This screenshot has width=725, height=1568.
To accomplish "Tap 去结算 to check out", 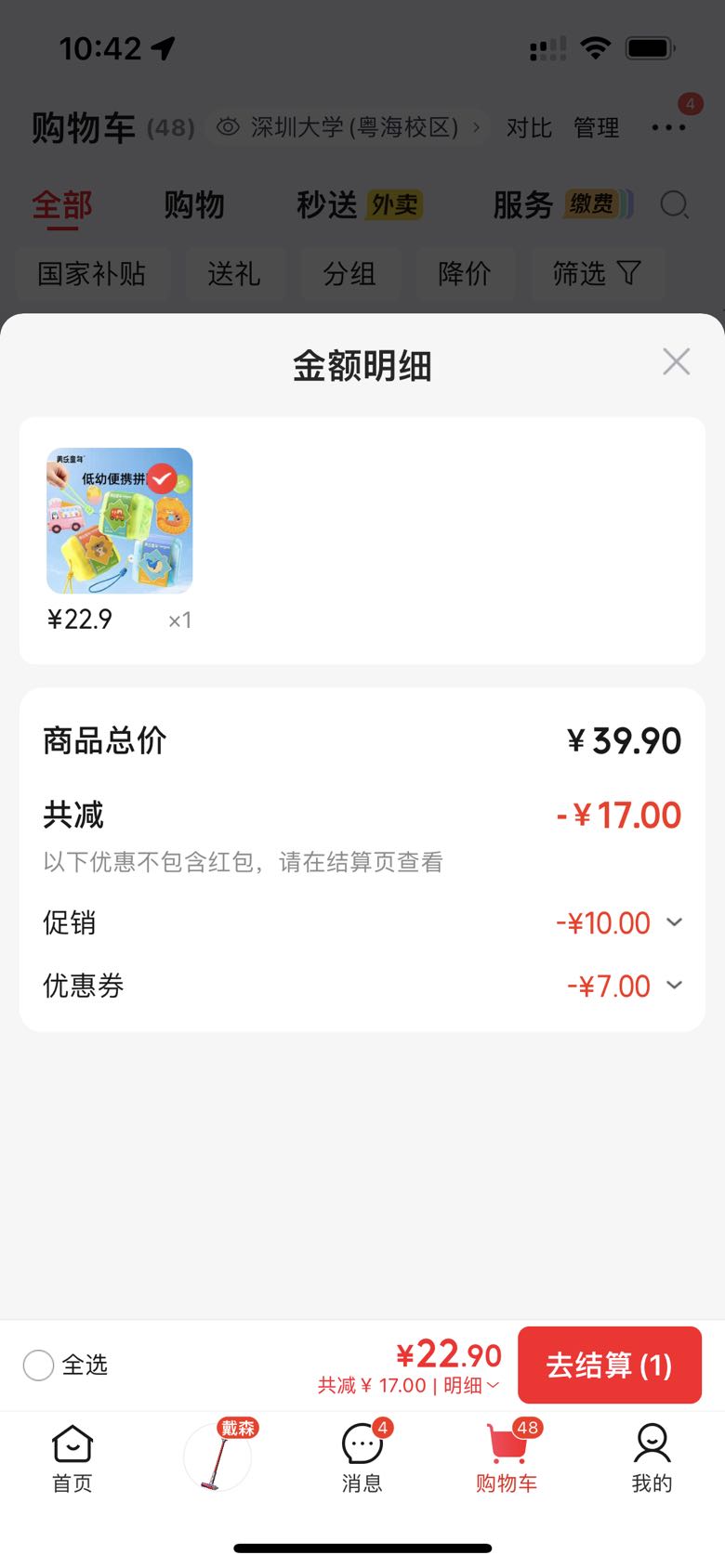I will coord(609,1365).
